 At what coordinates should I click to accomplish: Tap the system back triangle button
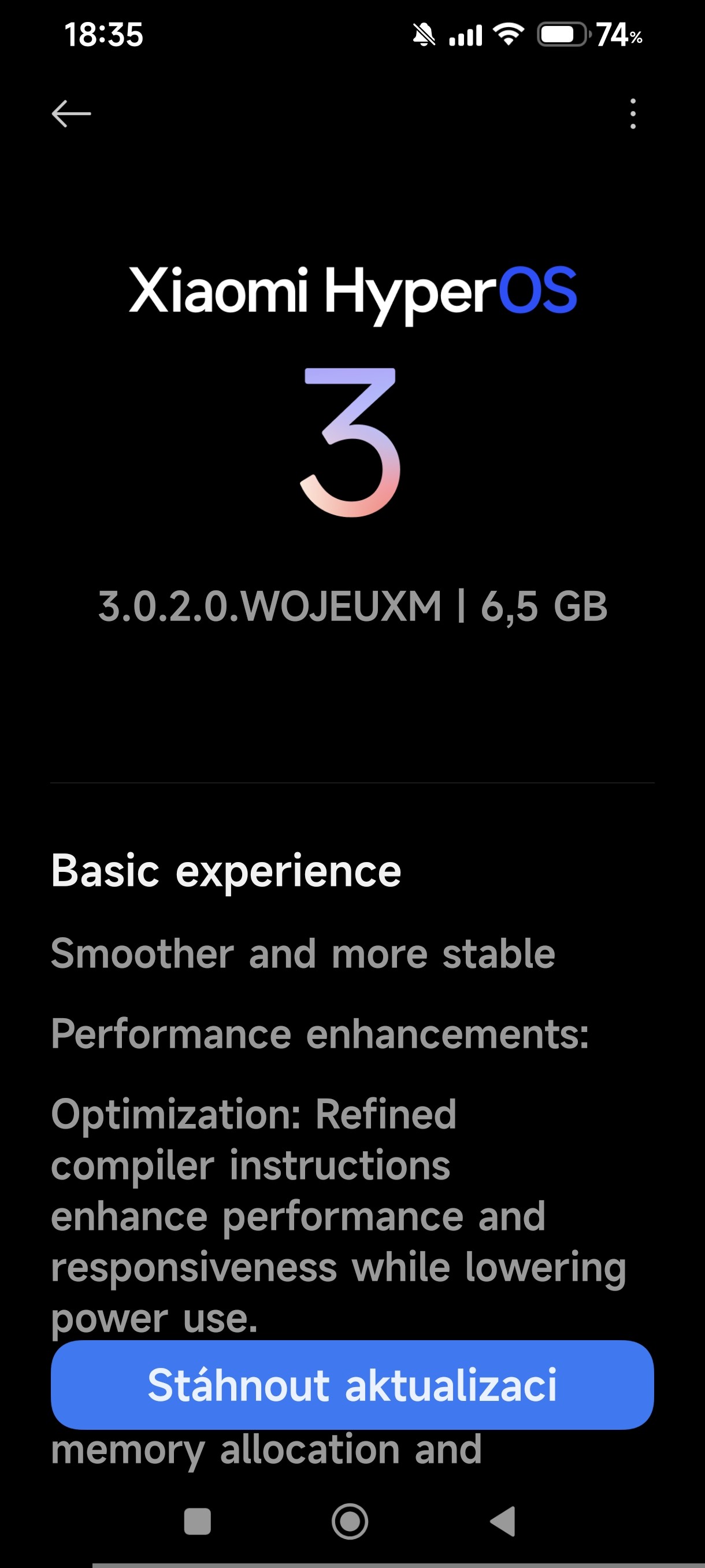[504, 1522]
